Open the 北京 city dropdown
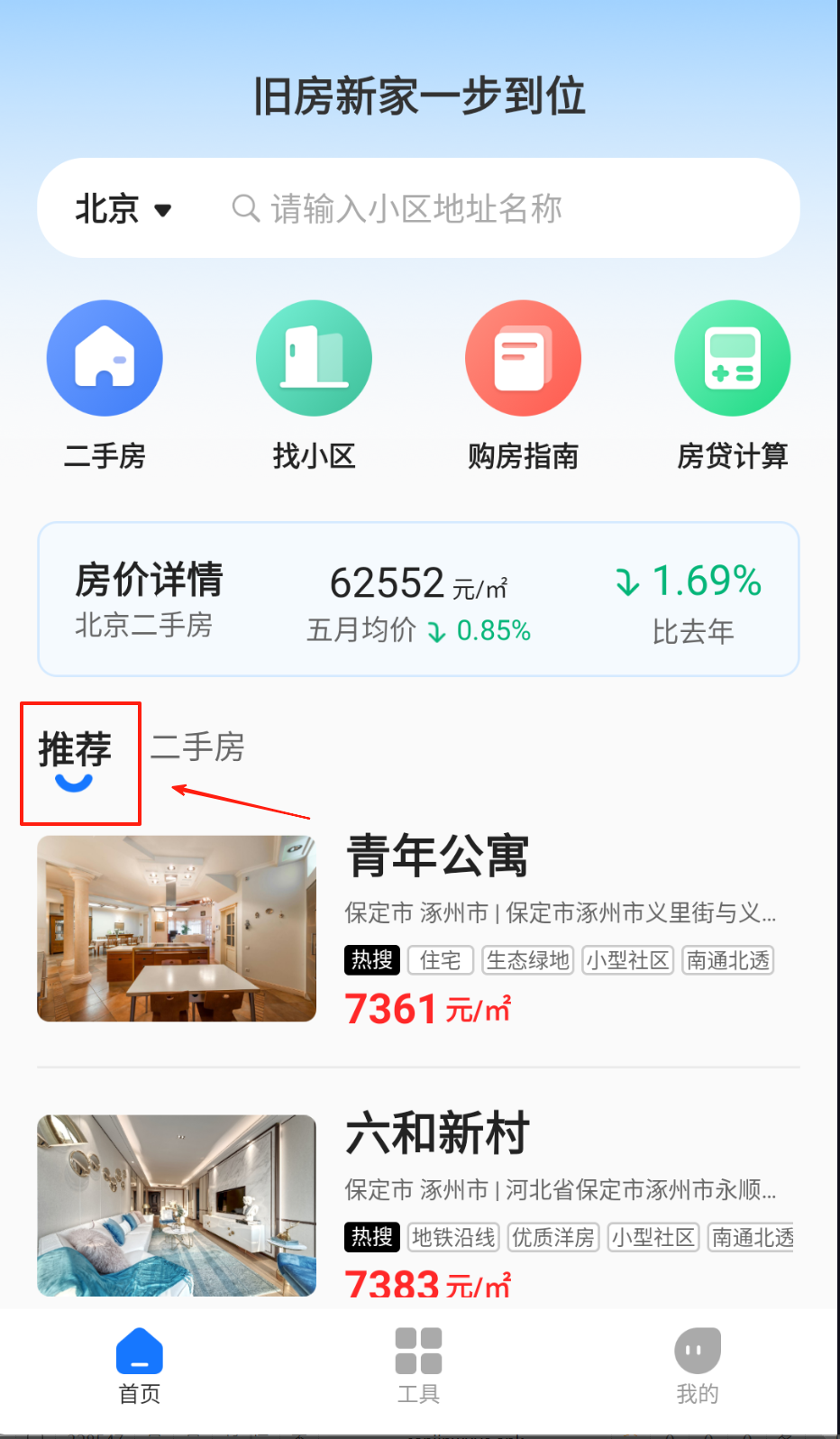840x1439 pixels. pos(123,209)
